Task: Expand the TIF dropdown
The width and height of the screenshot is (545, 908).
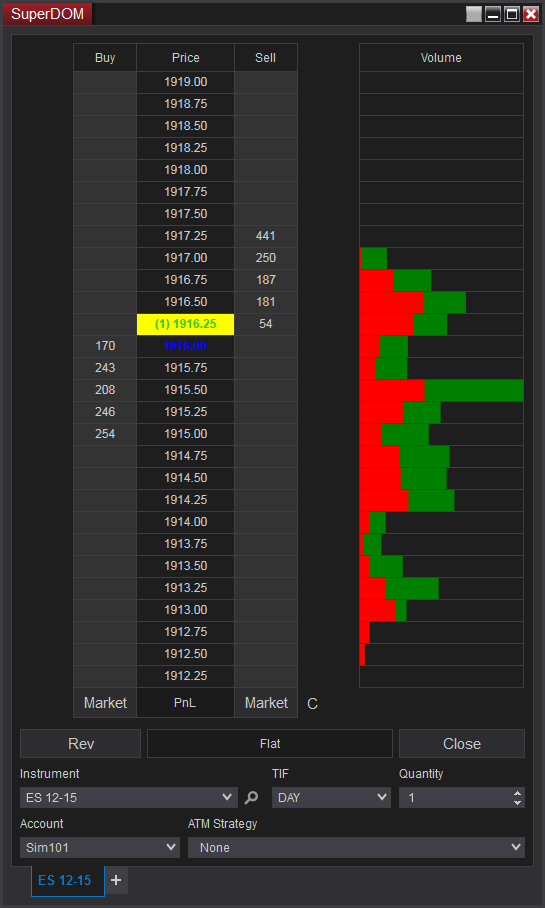Action: click(331, 798)
